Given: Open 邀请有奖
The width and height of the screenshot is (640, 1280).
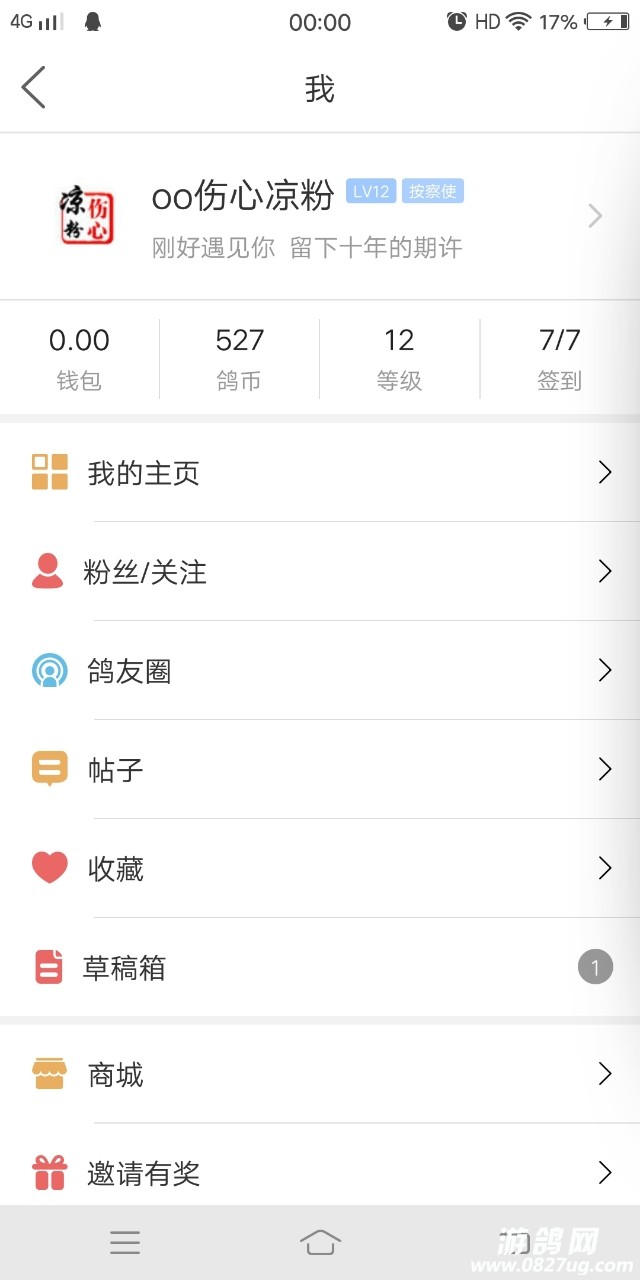Looking at the screenshot, I should [320, 1173].
